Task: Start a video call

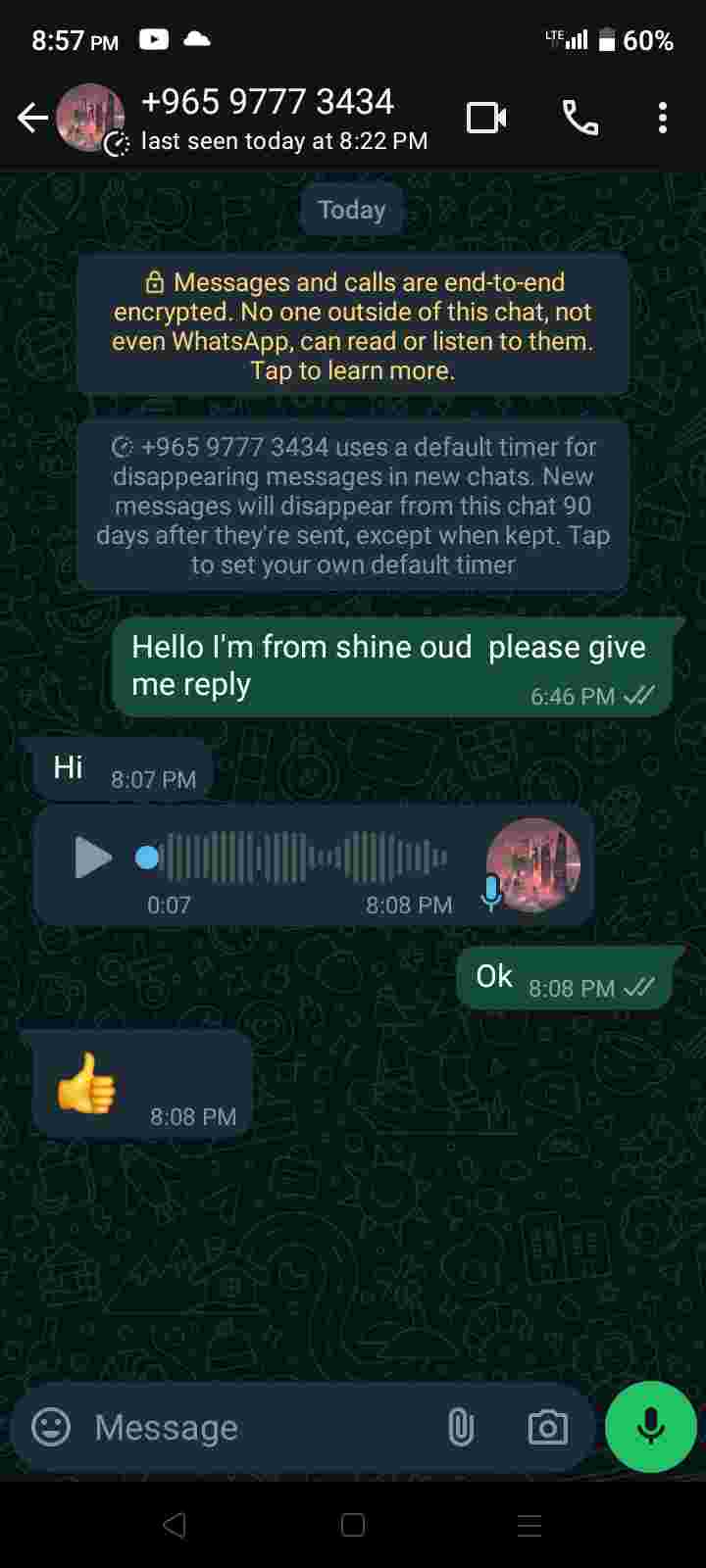Action: pyautogui.click(x=486, y=119)
